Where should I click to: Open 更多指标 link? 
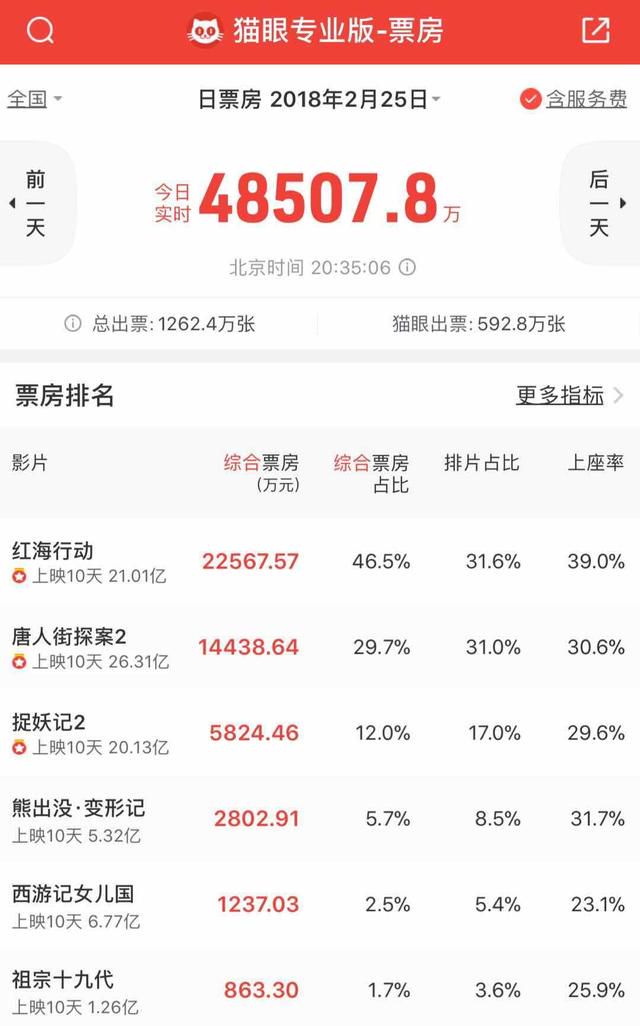tap(569, 395)
